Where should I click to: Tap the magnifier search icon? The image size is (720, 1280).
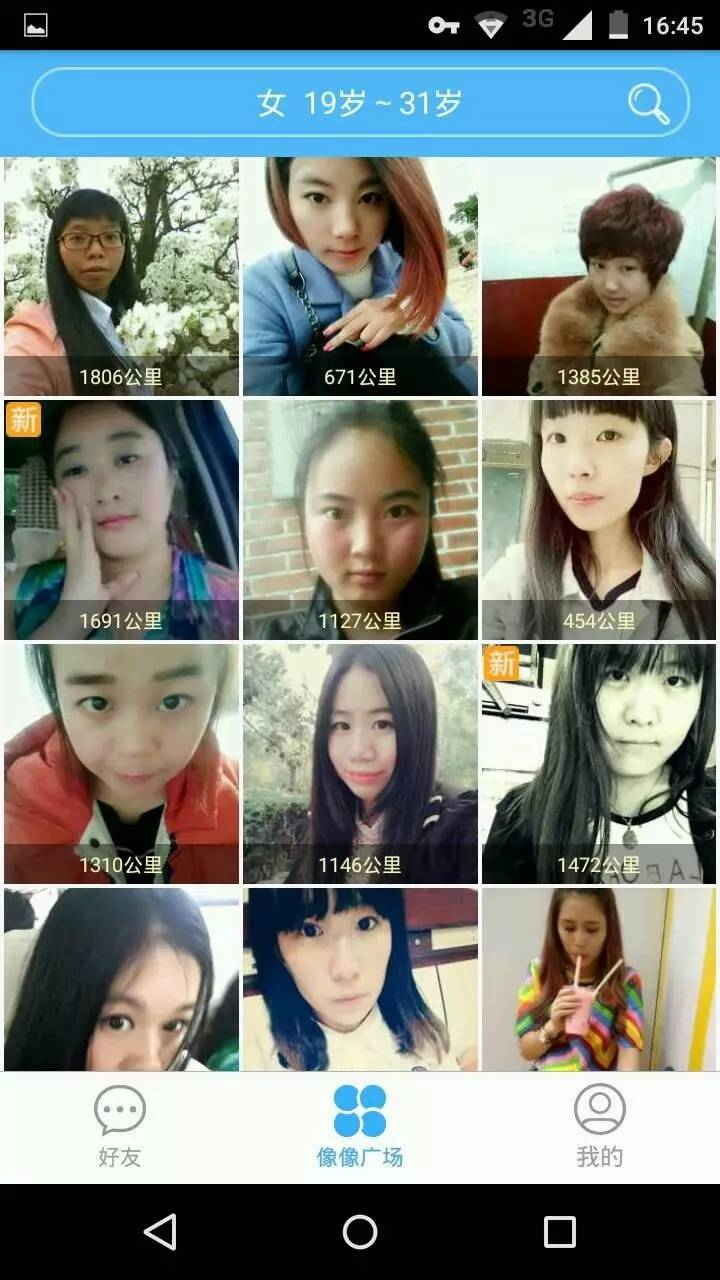pos(648,103)
